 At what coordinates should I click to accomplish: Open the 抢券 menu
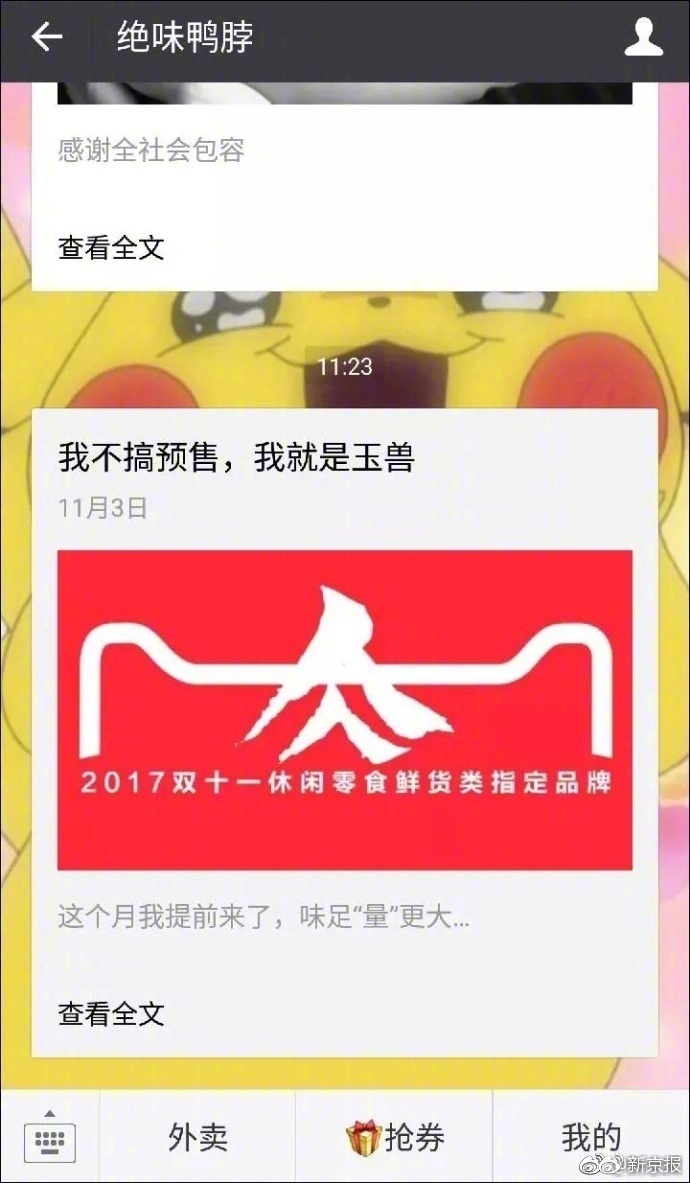(395, 1137)
